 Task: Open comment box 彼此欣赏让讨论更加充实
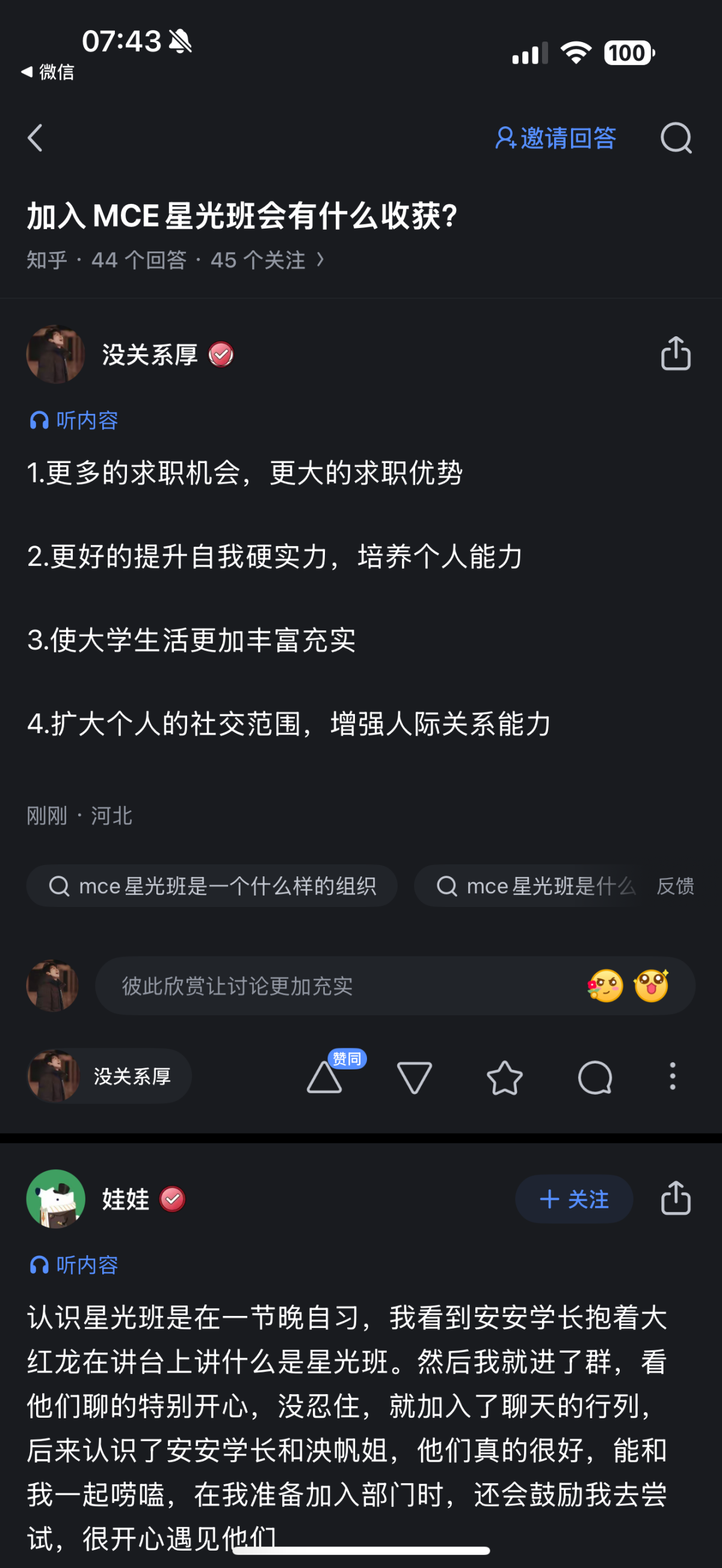coord(341,985)
